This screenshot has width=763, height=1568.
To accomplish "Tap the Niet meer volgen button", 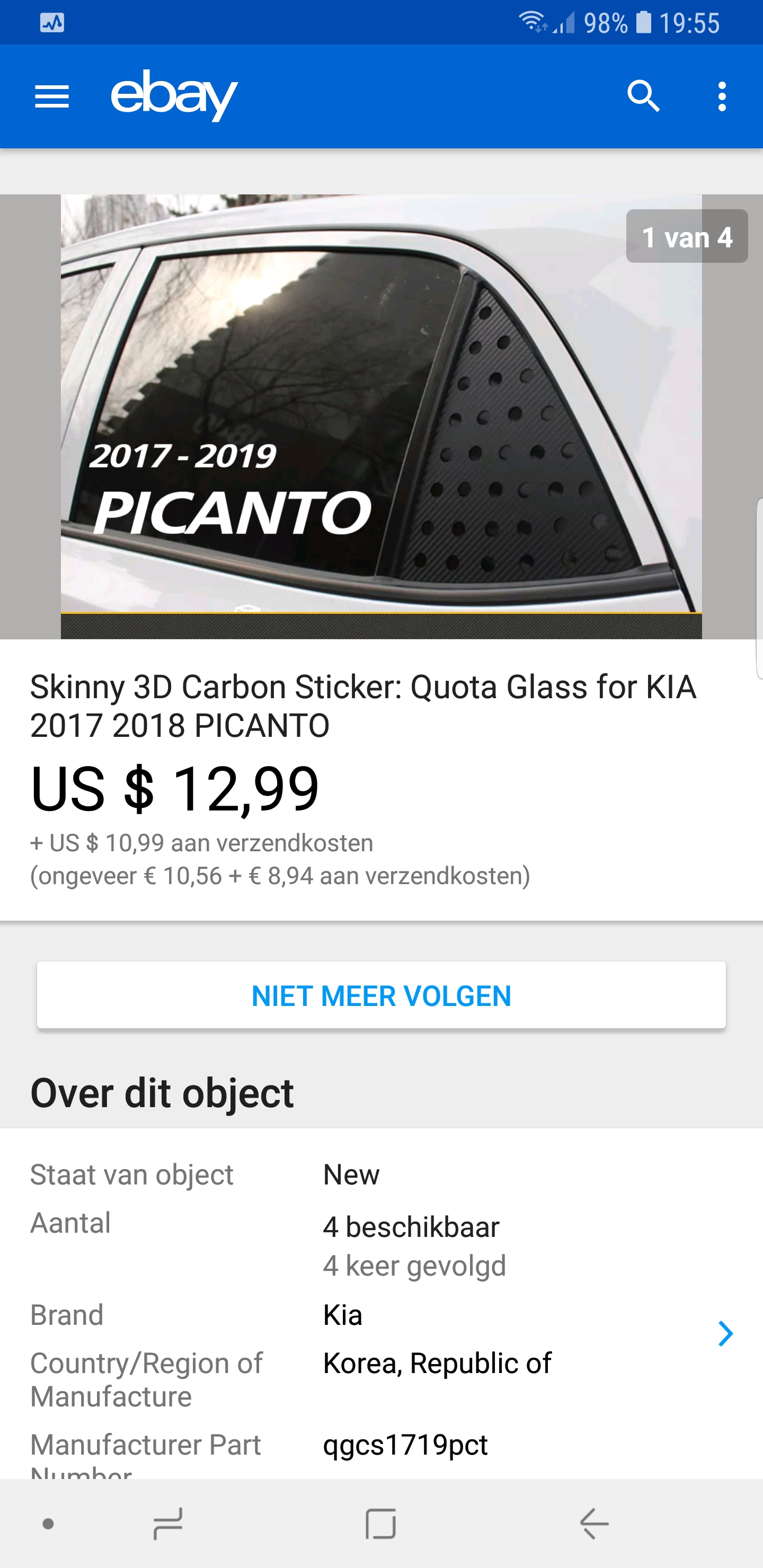I will point(381,995).
